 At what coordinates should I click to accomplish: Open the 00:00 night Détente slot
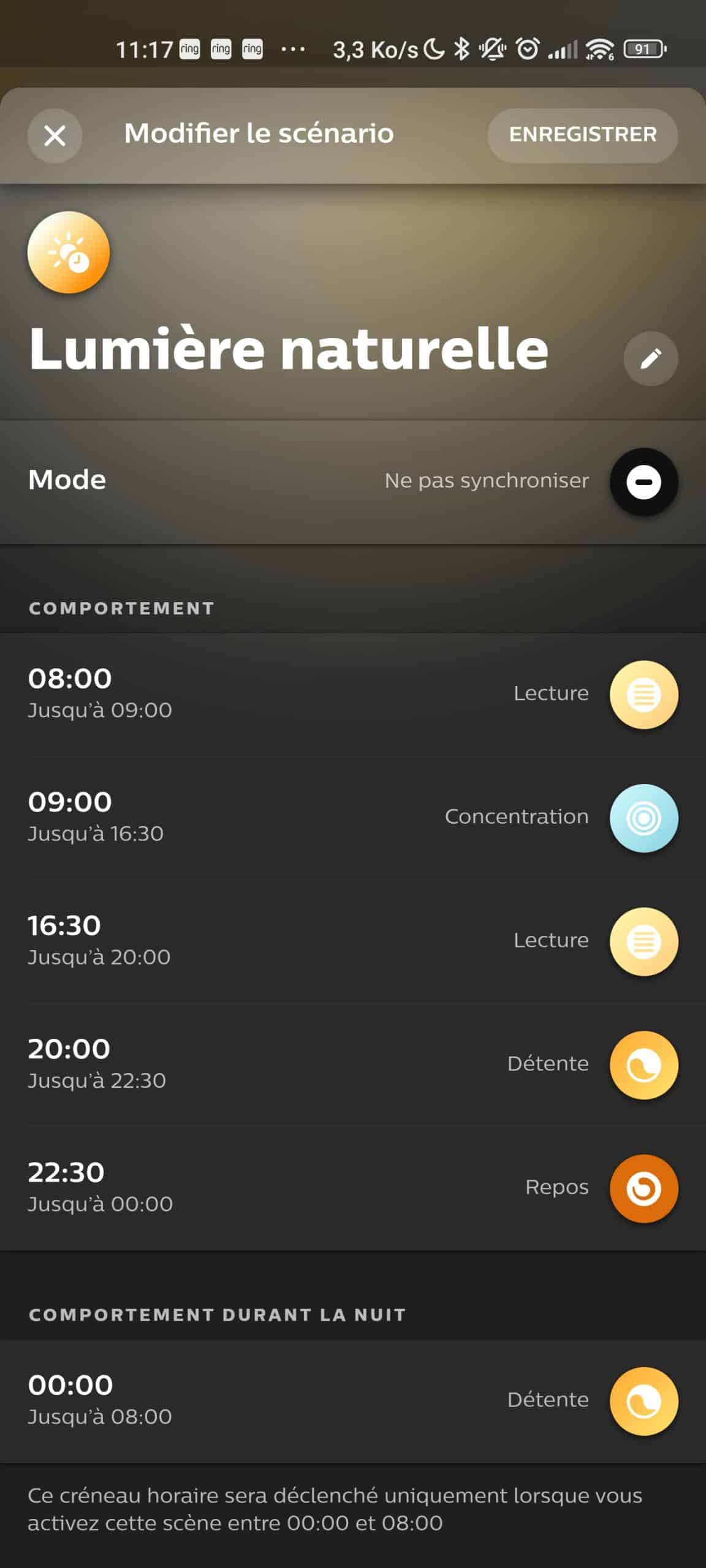pyautogui.click(x=353, y=1401)
